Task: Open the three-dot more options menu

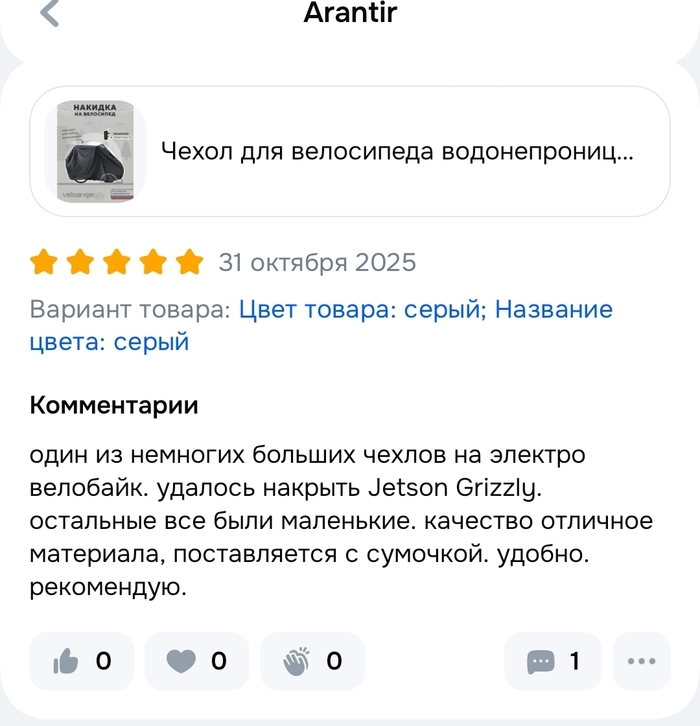Action: [x=641, y=661]
